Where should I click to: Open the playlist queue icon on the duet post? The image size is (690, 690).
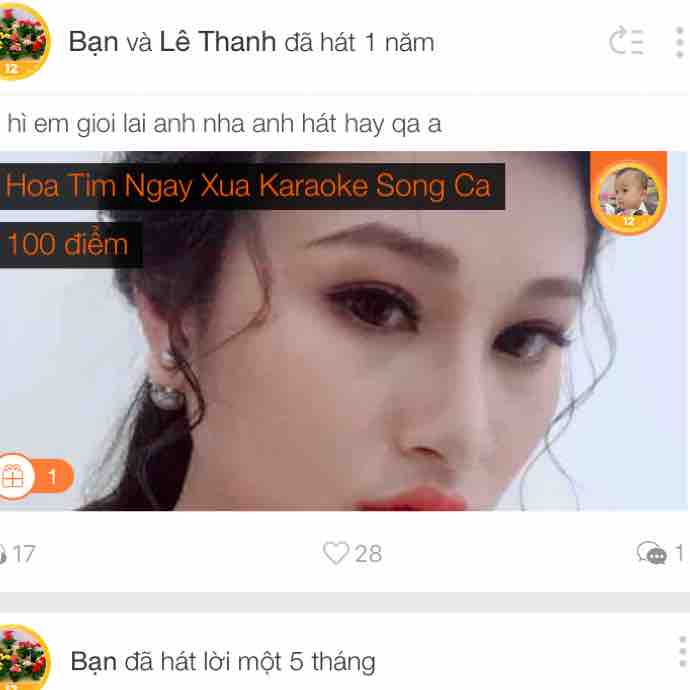click(627, 42)
